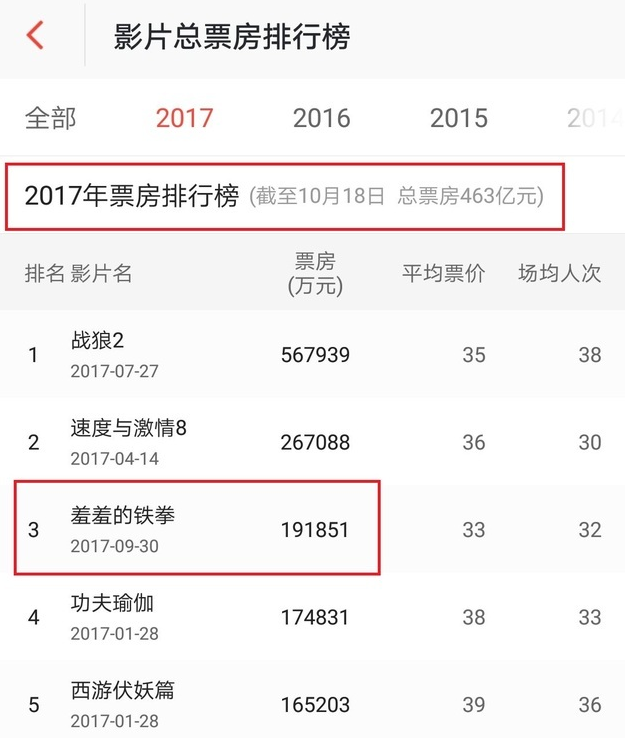The width and height of the screenshot is (625, 738).
Task: Open the 速度与激情8 movie row
Action: click(312, 442)
